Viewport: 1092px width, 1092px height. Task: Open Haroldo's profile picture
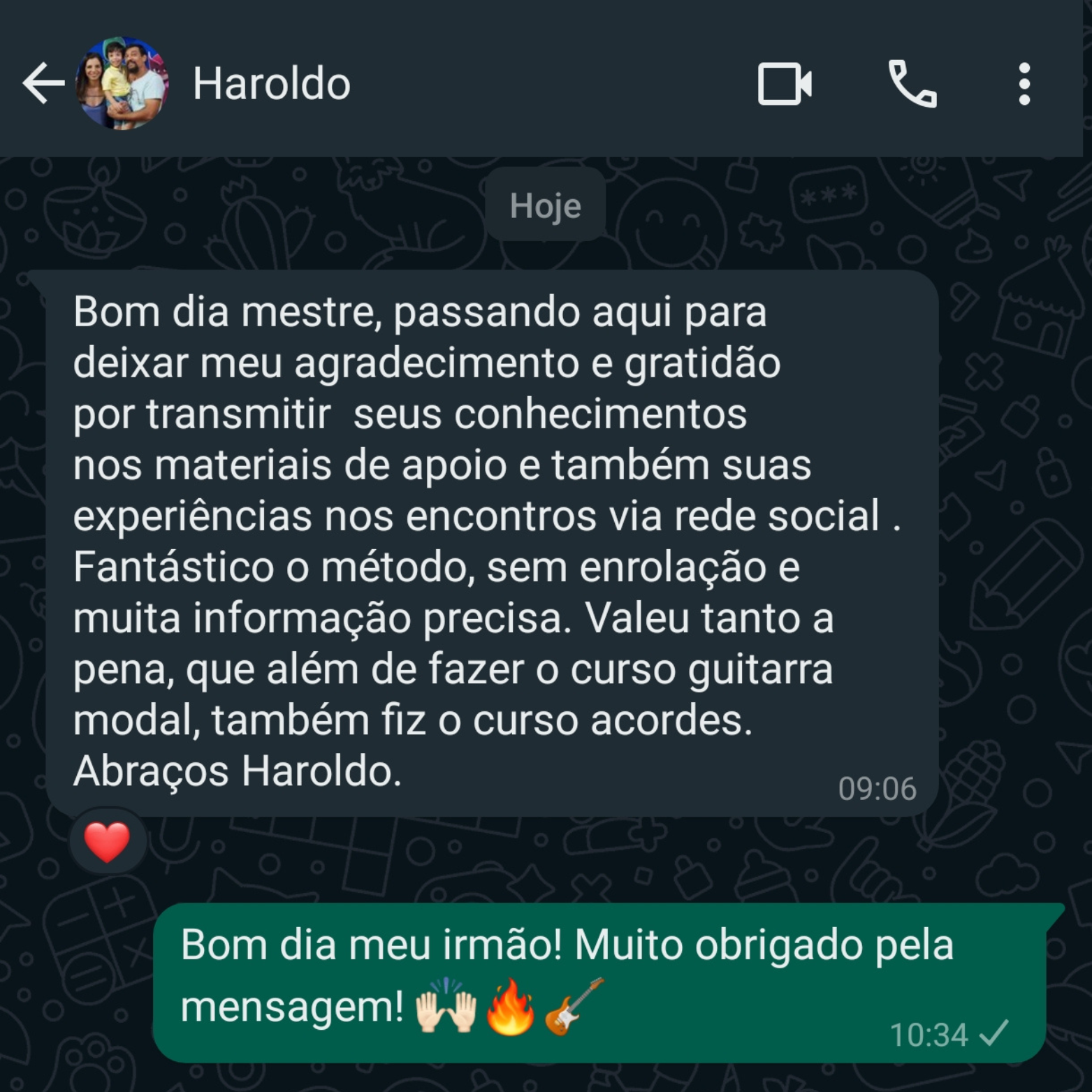122,83
